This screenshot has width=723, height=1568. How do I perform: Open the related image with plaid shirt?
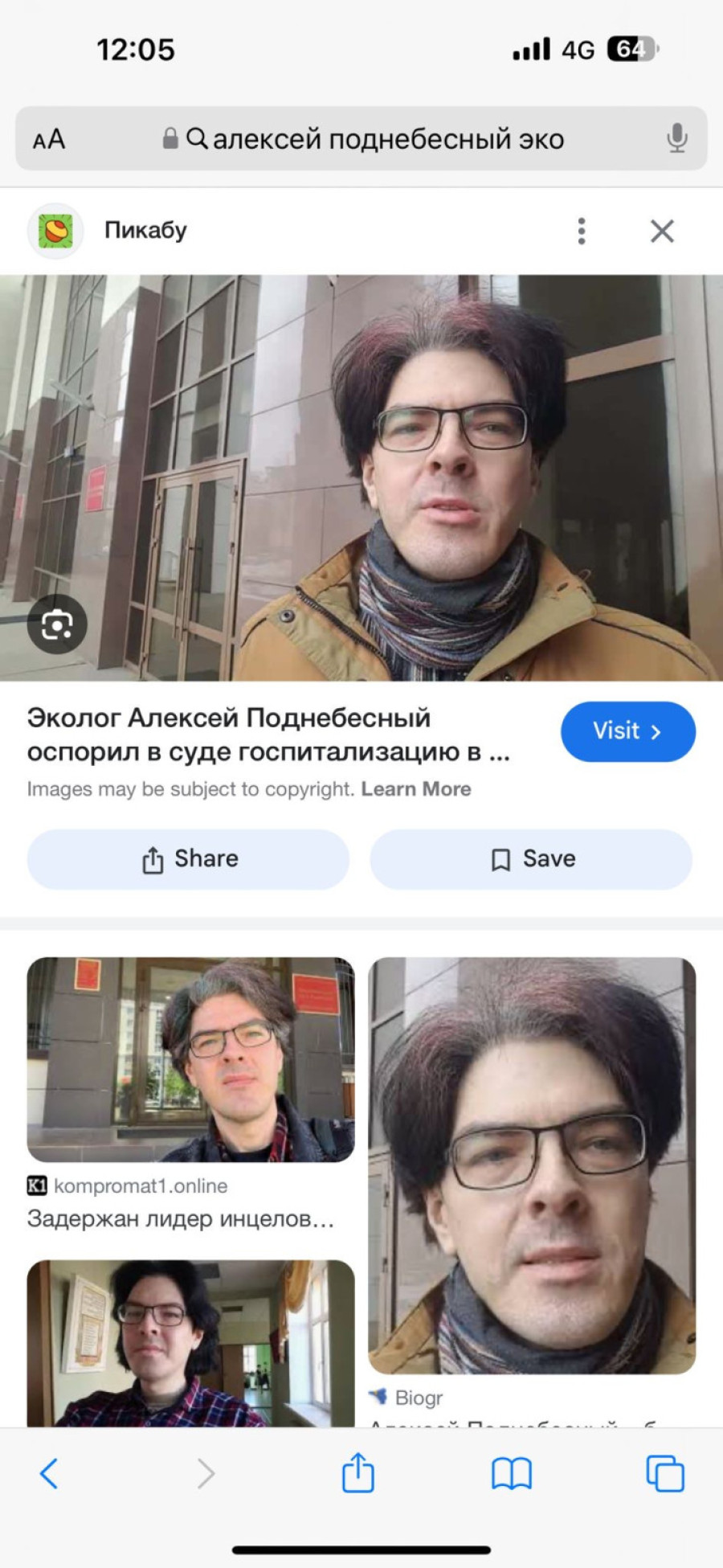pyautogui.click(x=190, y=1342)
